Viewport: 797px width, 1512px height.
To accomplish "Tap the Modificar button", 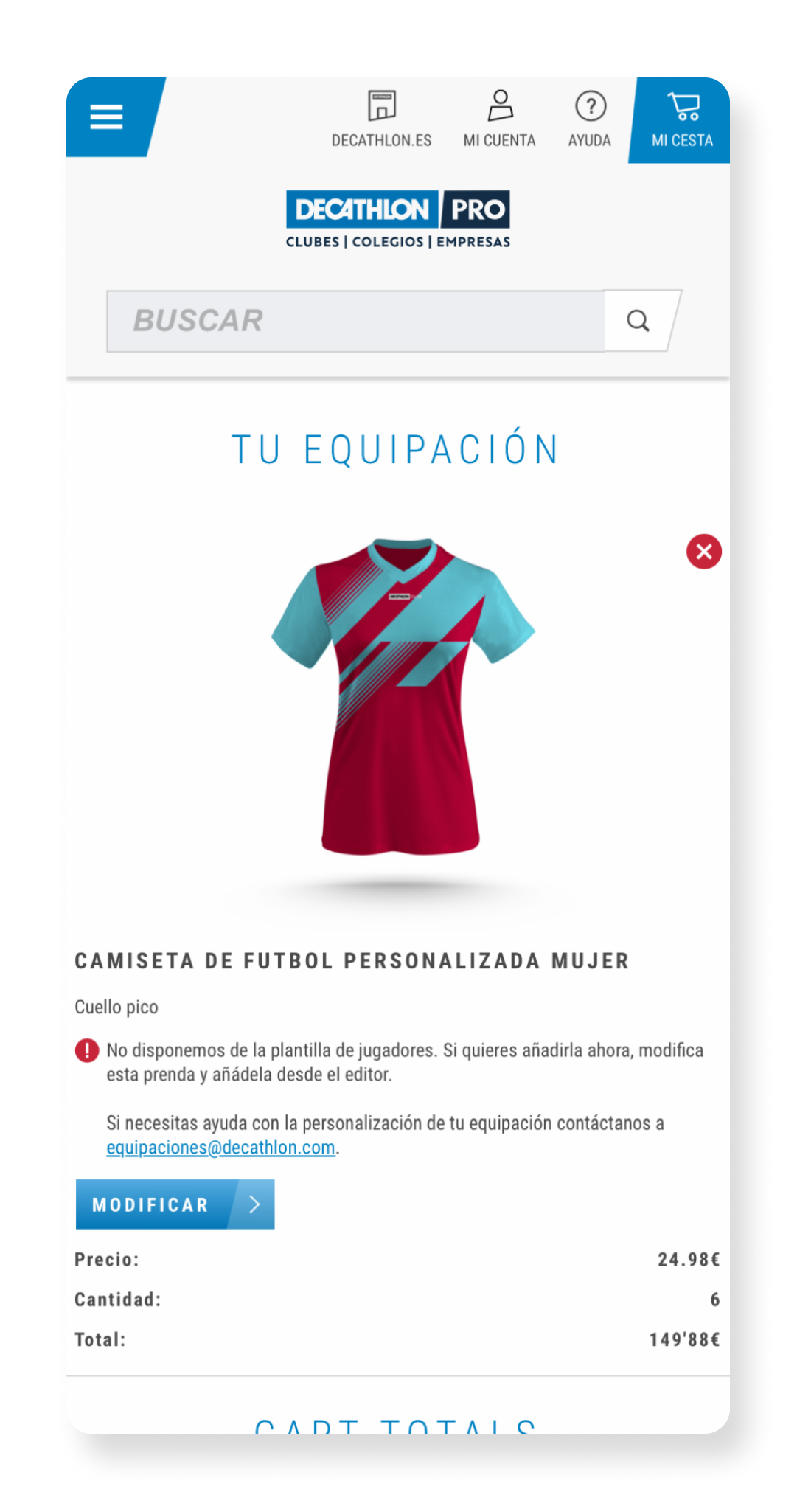I will pyautogui.click(x=175, y=1204).
